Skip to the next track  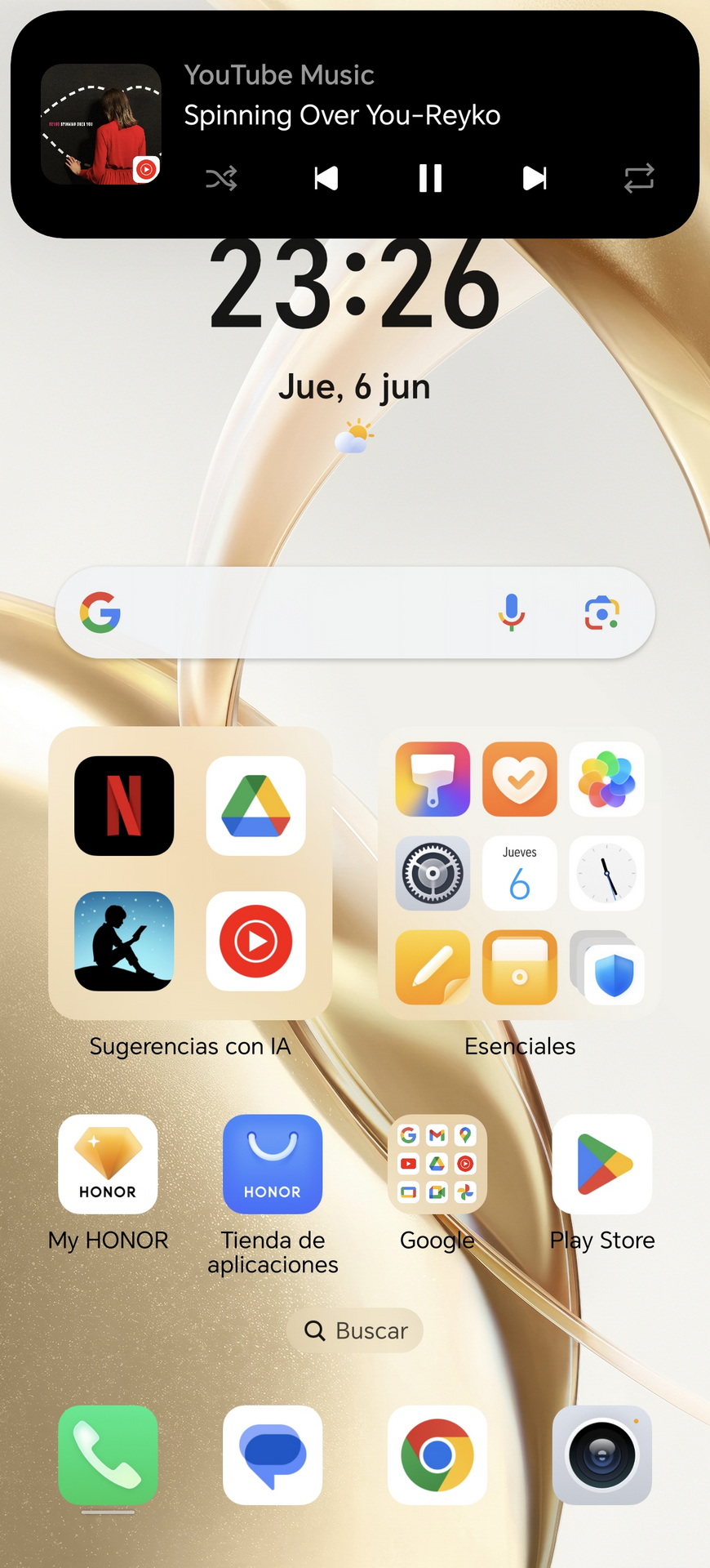pos(535,178)
